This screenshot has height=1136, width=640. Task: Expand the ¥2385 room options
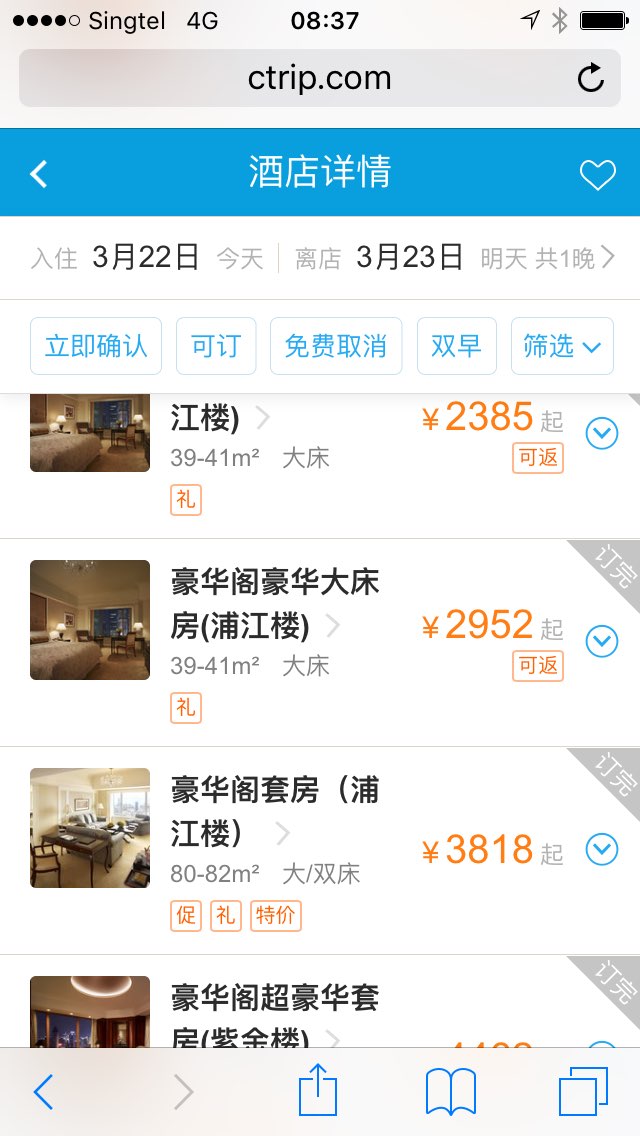[602, 433]
